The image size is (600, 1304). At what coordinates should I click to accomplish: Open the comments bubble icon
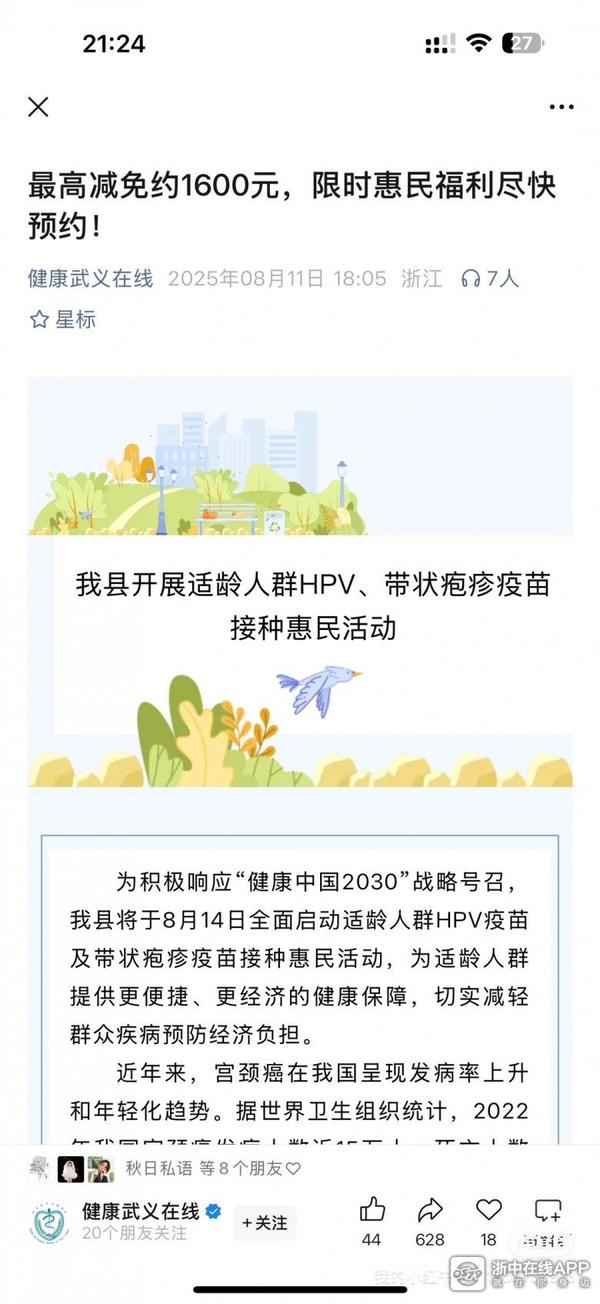pos(547,1211)
